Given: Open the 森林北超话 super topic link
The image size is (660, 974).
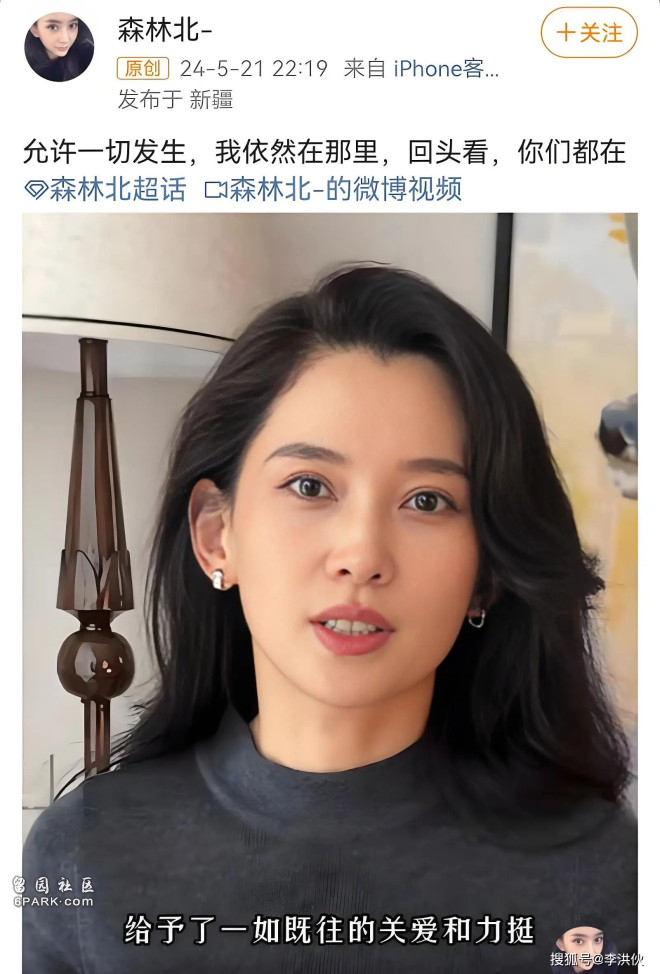Looking at the screenshot, I should pos(106,189).
